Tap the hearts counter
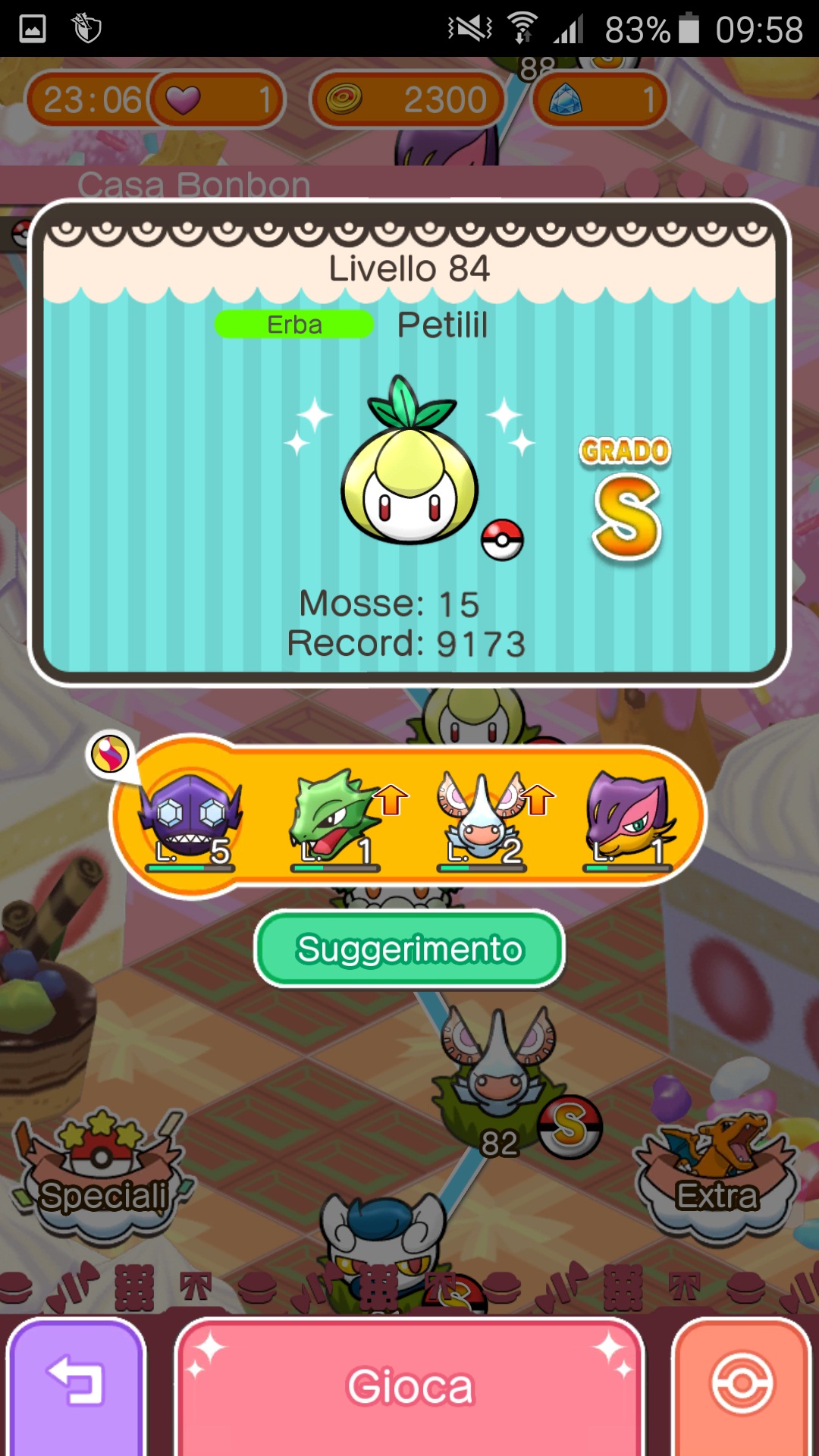Image resolution: width=819 pixels, height=1456 pixels. (217, 99)
